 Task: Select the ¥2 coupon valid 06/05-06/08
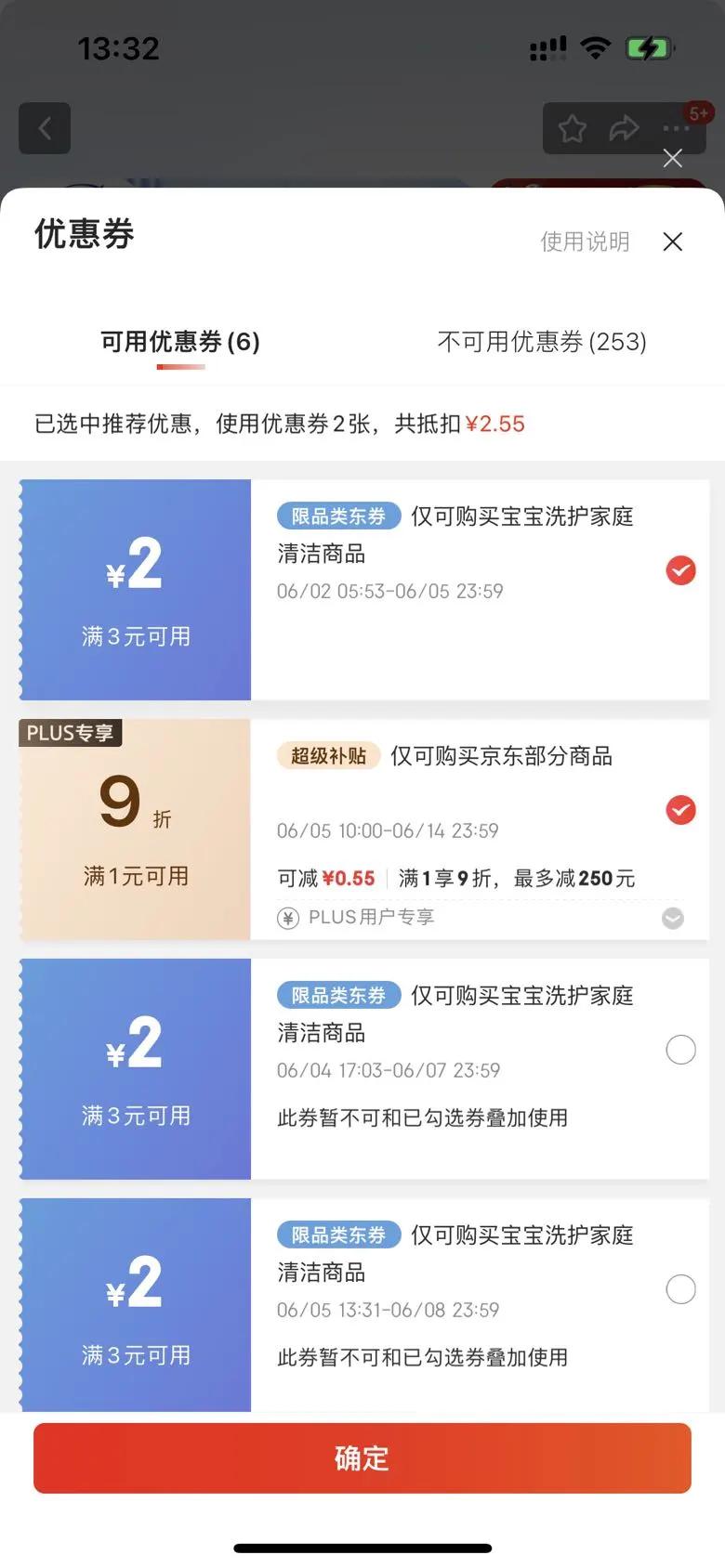click(681, 1289)
